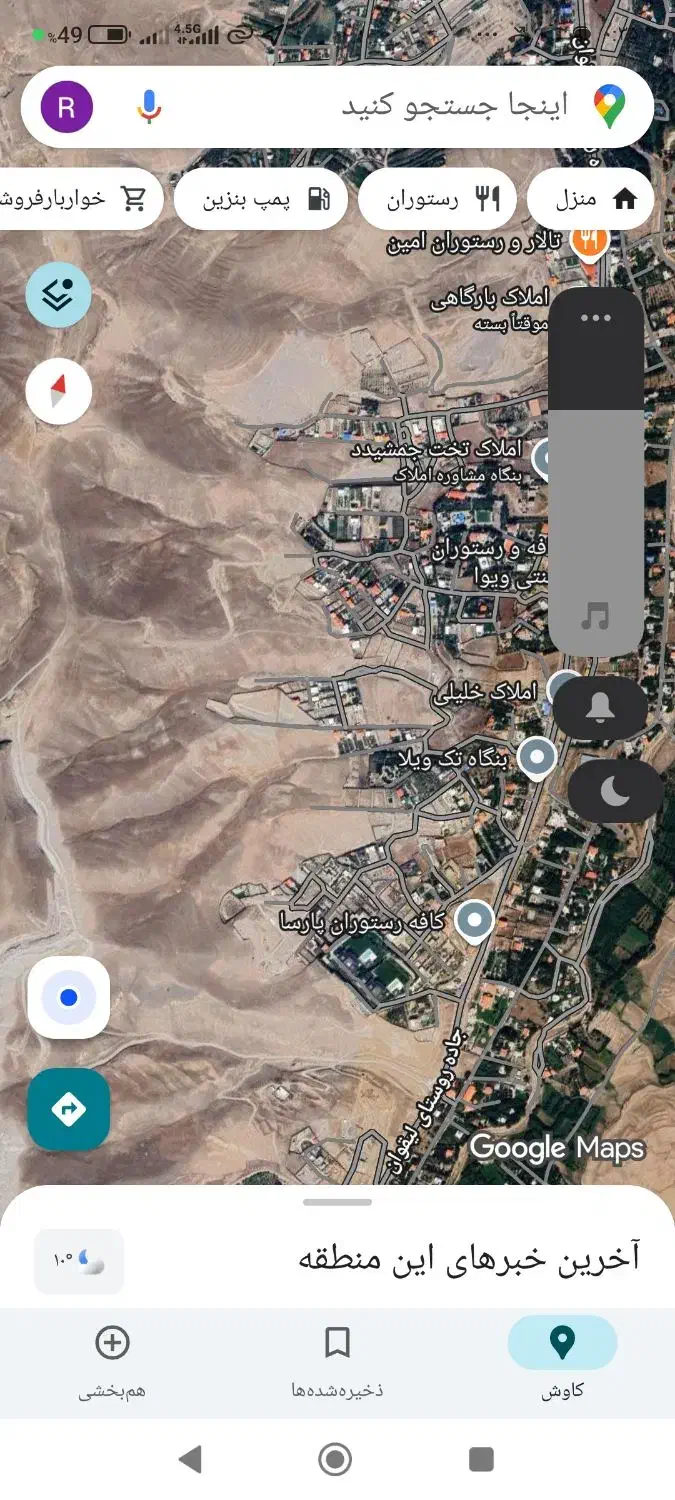The height and width of the screenshot is (1500, 675).
Task: Reset map orientation with the compass
Action: pos(58,390)
